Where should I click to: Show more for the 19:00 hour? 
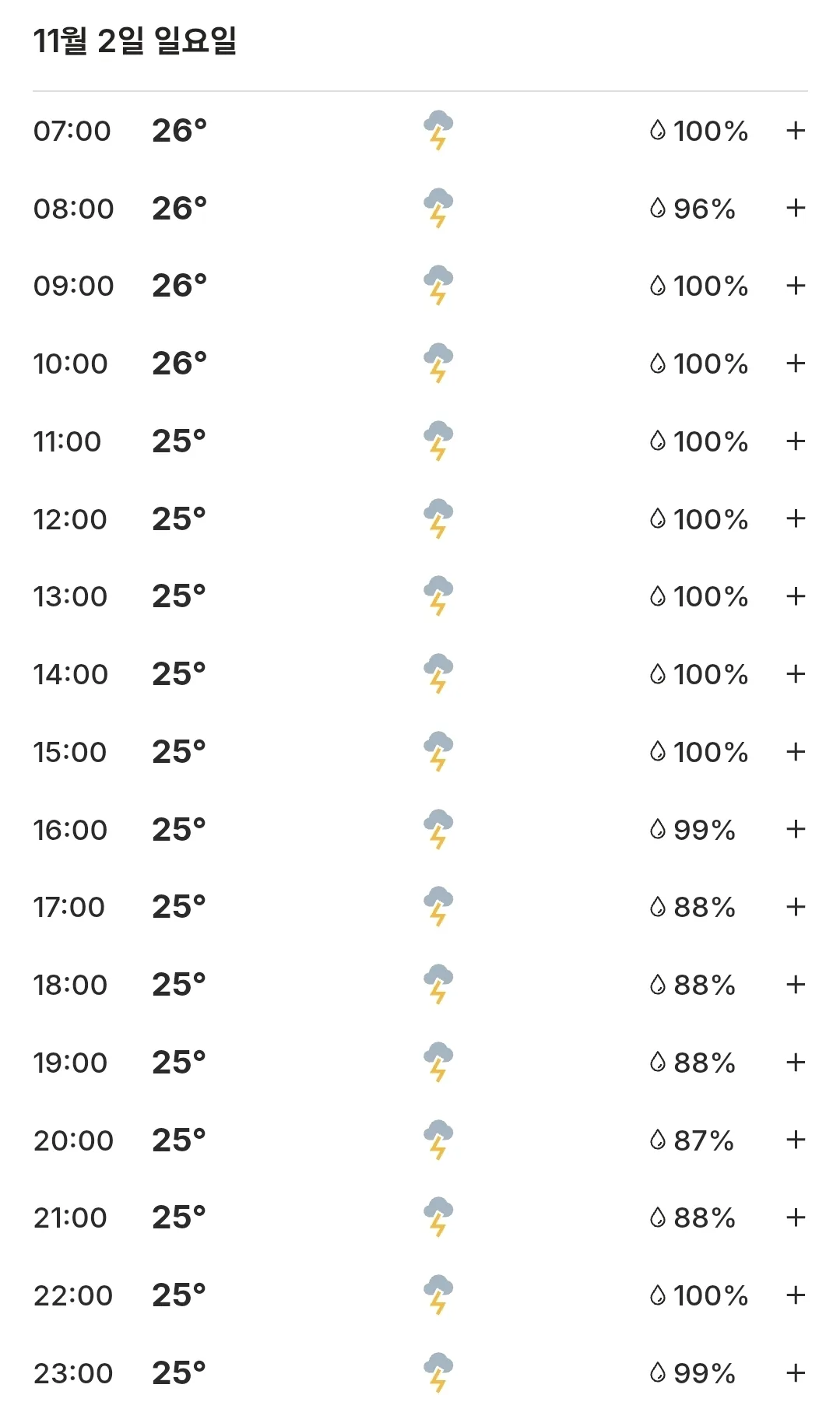coord(795,1063)
